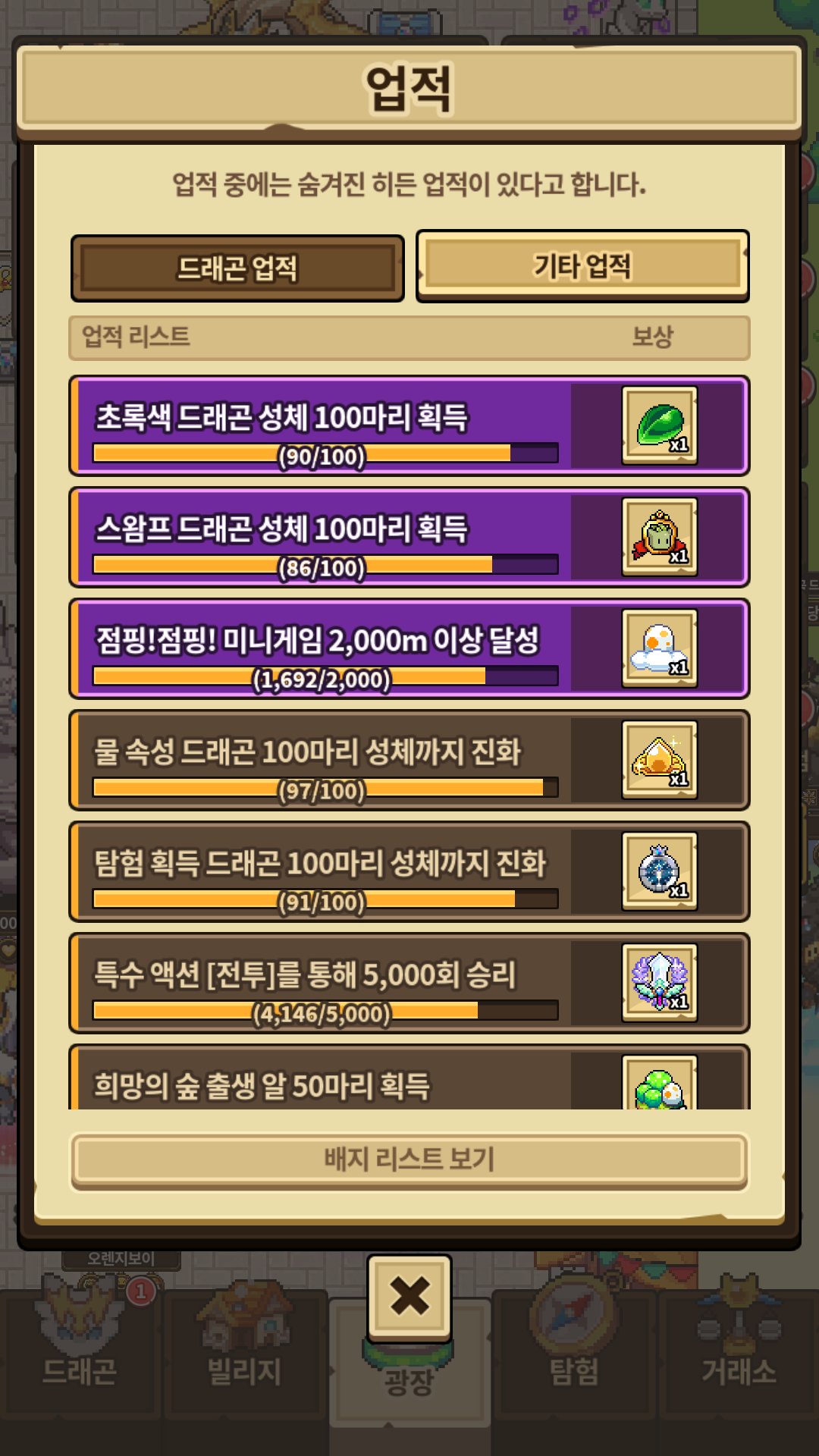Image resolution: width=819 pixels, height=1456 pixels.
Task: Tap the green leaf reward icon
Action: [x=659, y=425]
